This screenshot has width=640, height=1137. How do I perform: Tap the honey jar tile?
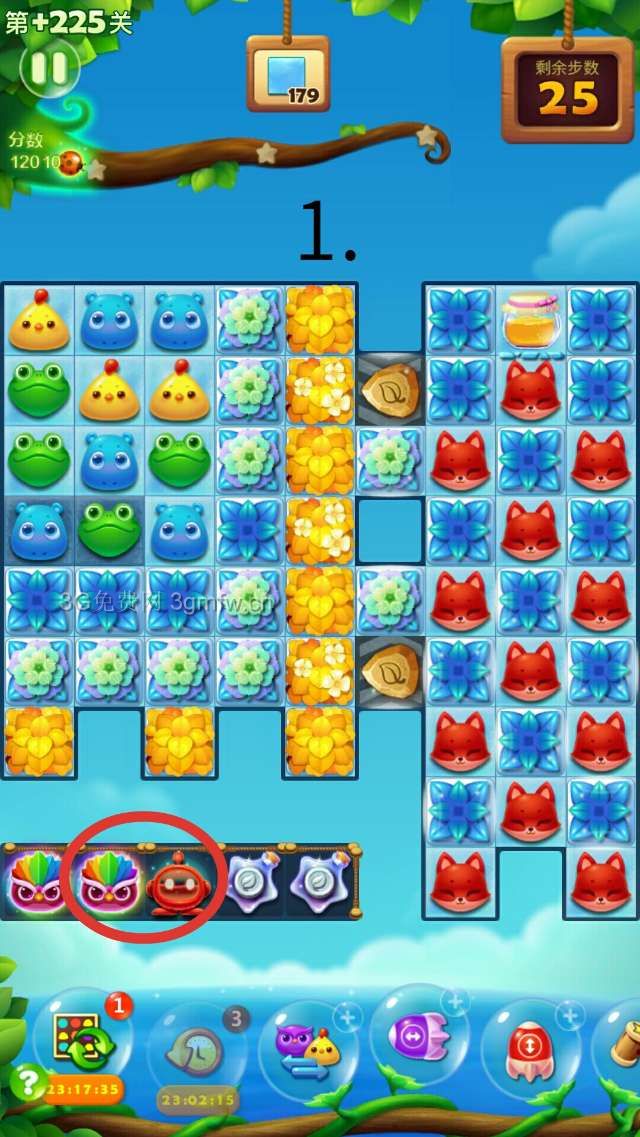(x=530, y=319)
